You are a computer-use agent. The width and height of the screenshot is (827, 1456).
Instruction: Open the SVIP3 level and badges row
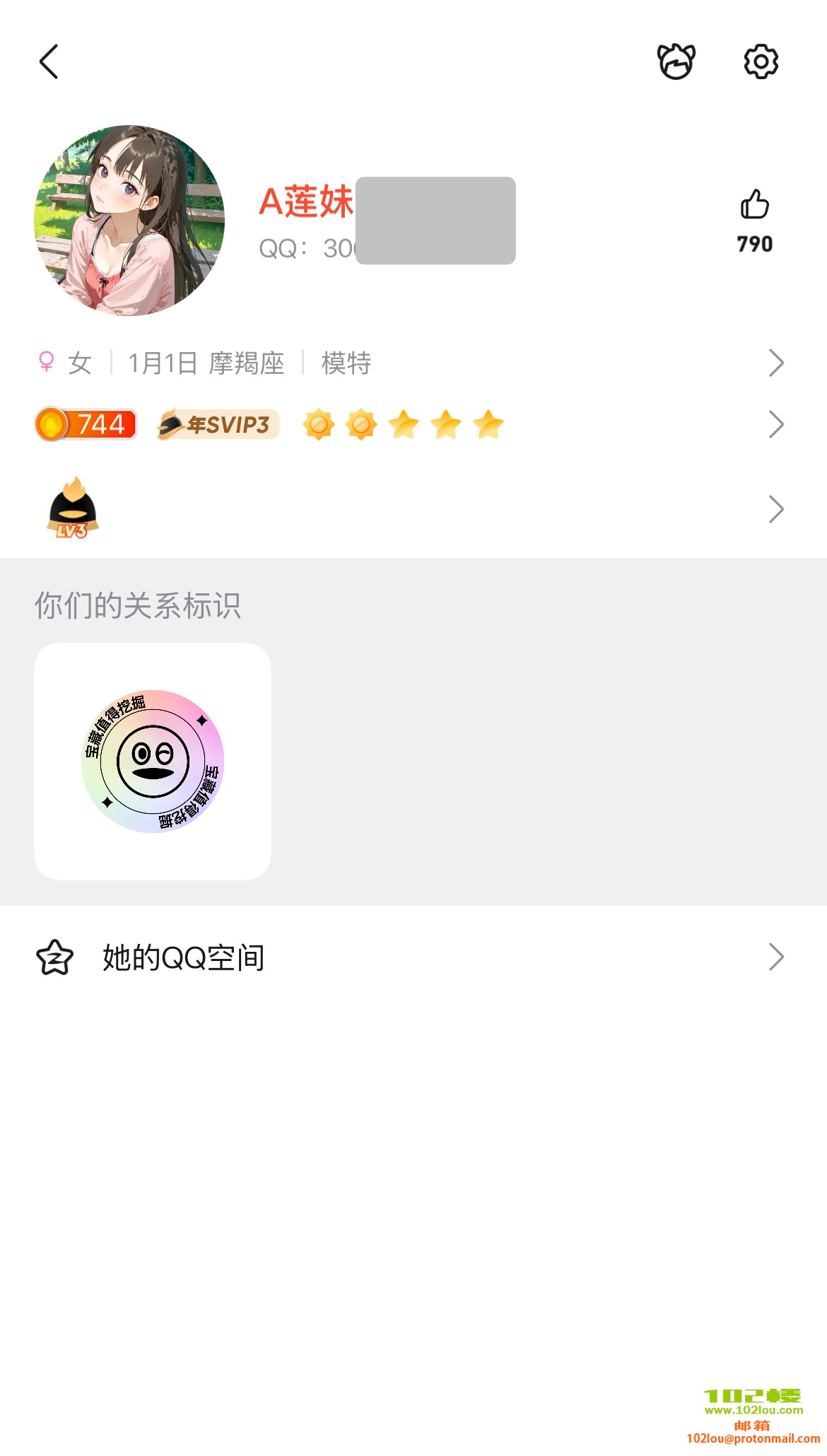coord(410,425)
